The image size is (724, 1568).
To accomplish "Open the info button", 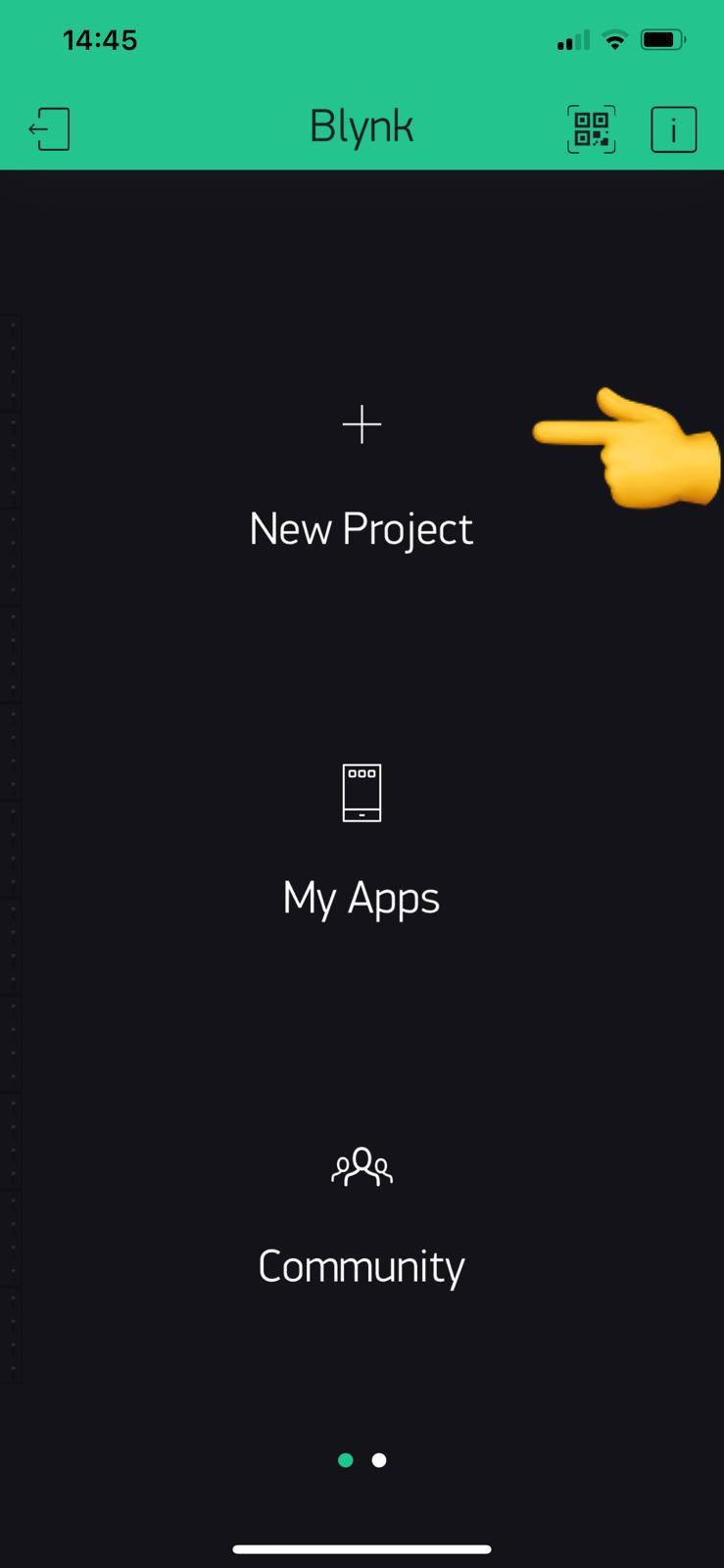I will 673,129.
